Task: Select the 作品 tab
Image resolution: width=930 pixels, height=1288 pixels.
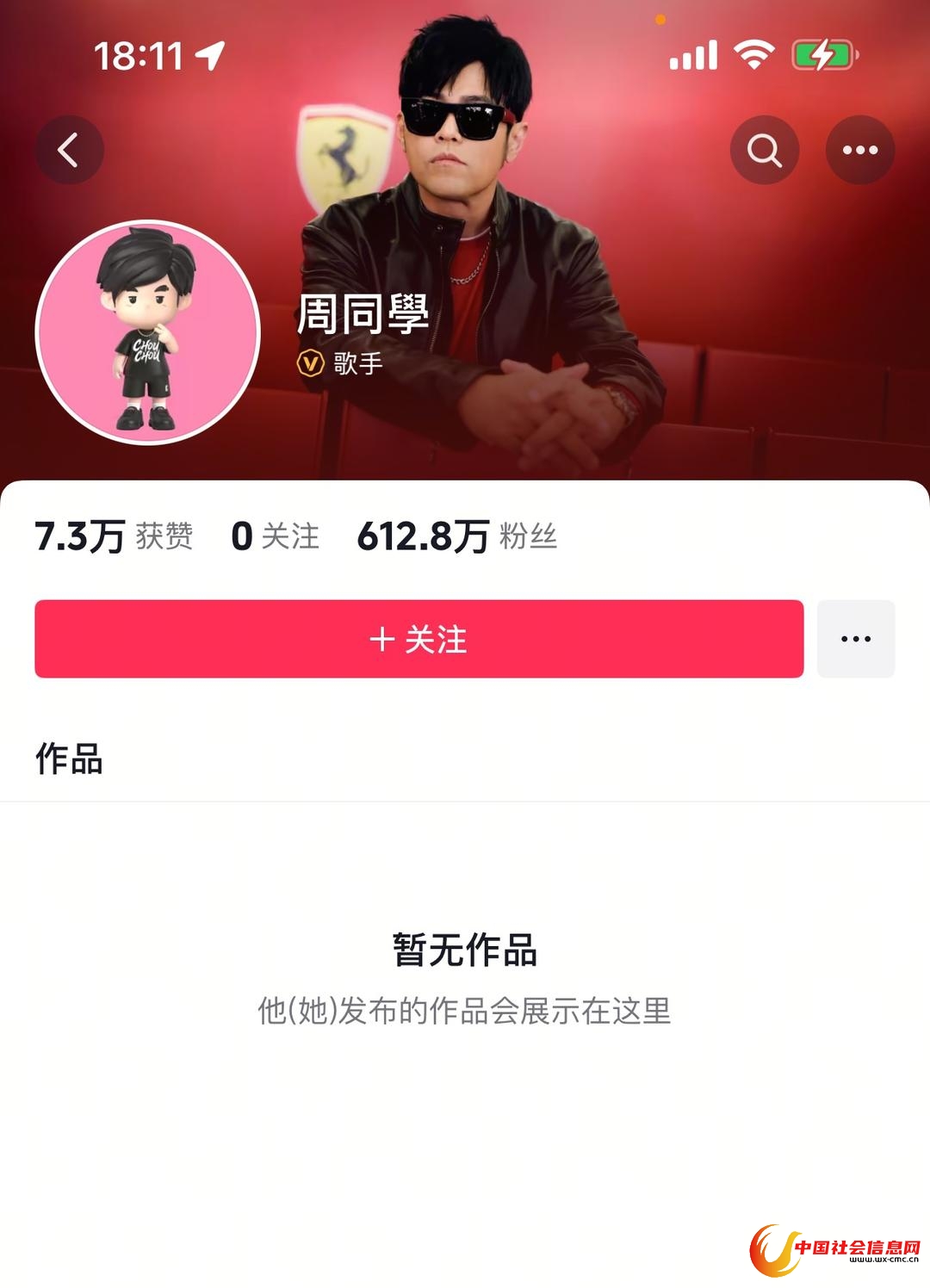Action: coord(69,759)
